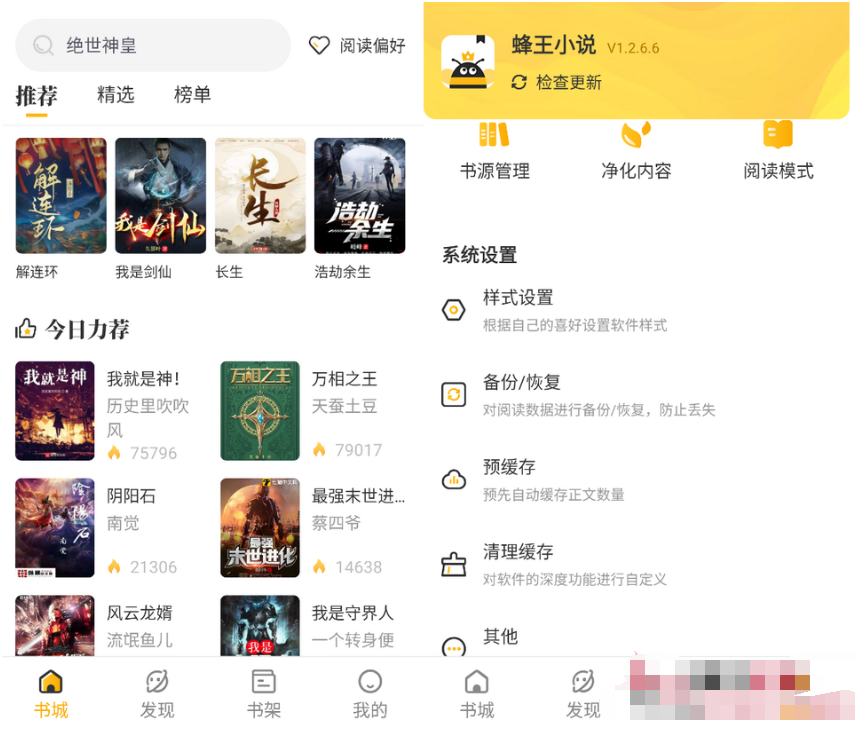Switch to the 榜单 tab
The image size is (857, 733).
(x=192, y=95)
